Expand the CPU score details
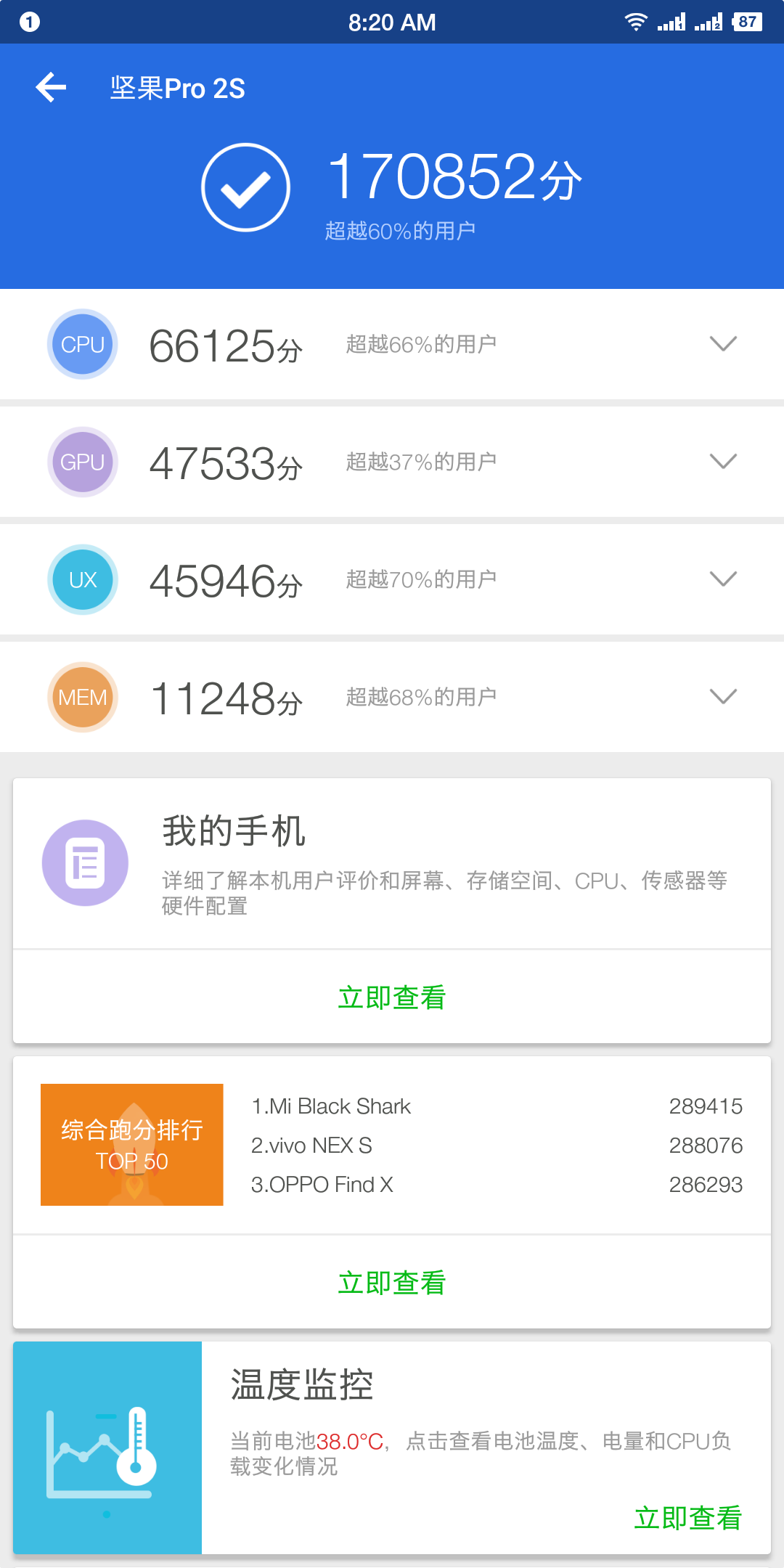This screenshot has height=1568, width=784. (723, 344)
